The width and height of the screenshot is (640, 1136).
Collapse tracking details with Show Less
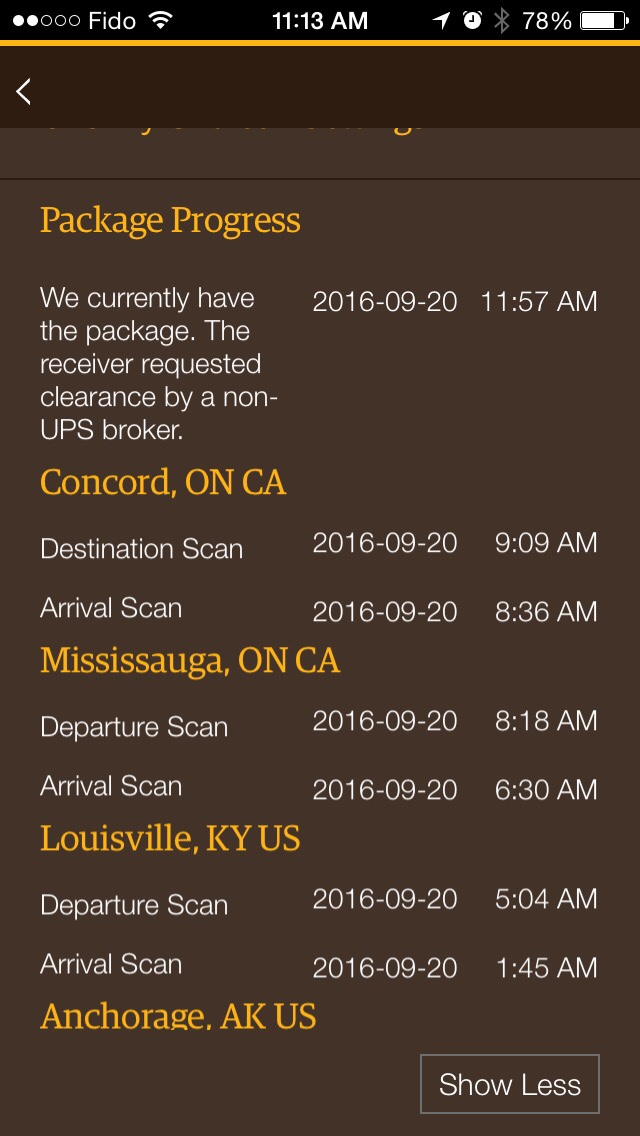[509, 1084]
